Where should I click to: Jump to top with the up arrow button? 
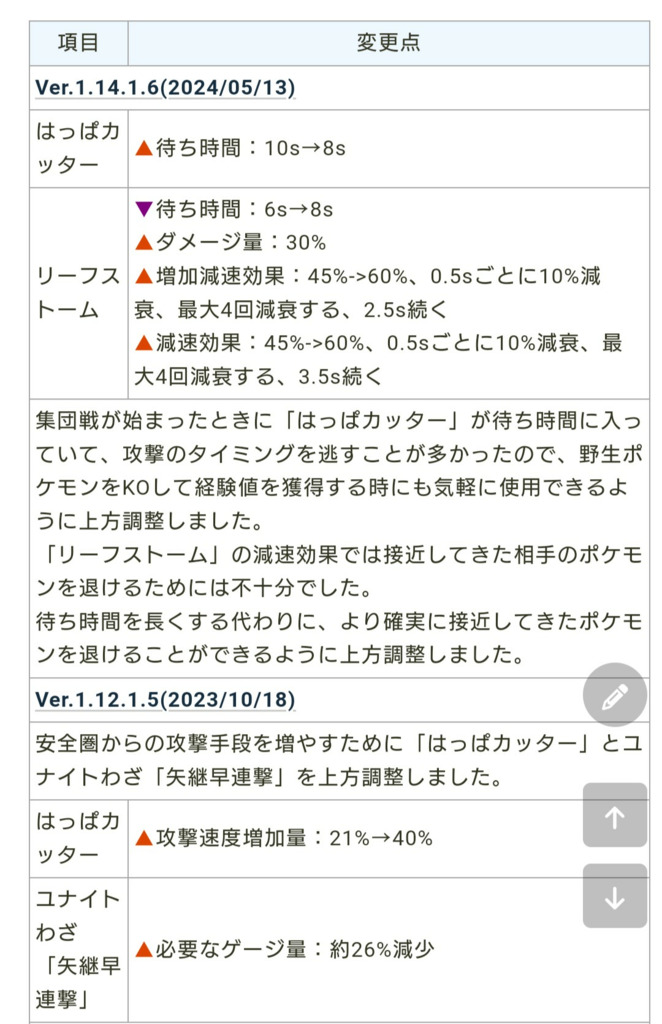pos(614,816)
